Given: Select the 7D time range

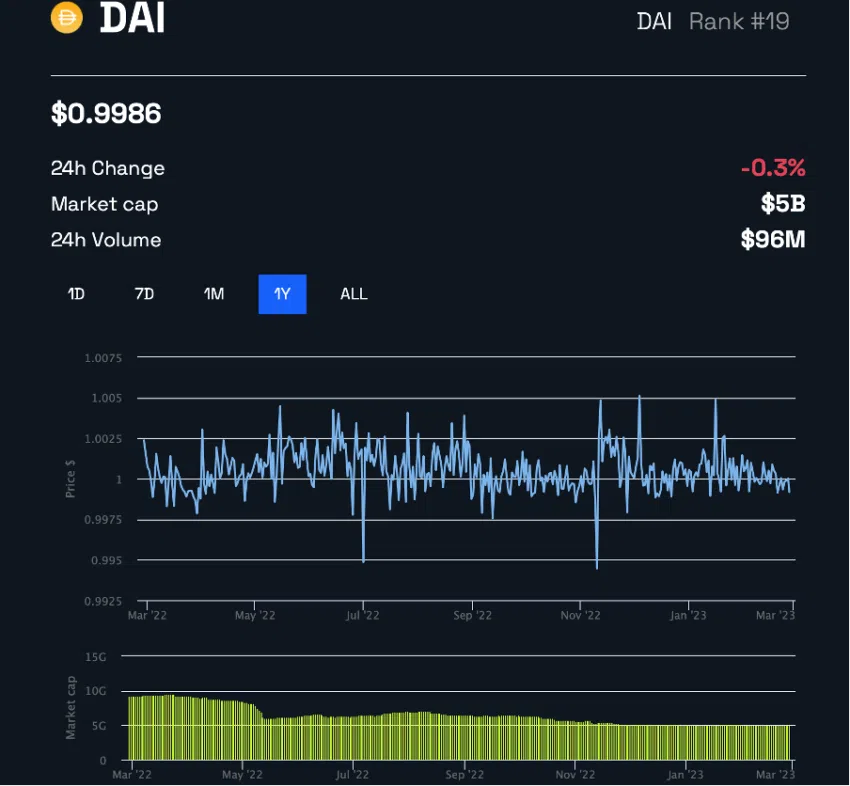Looking at the screenshot, I should pos(144,294).
